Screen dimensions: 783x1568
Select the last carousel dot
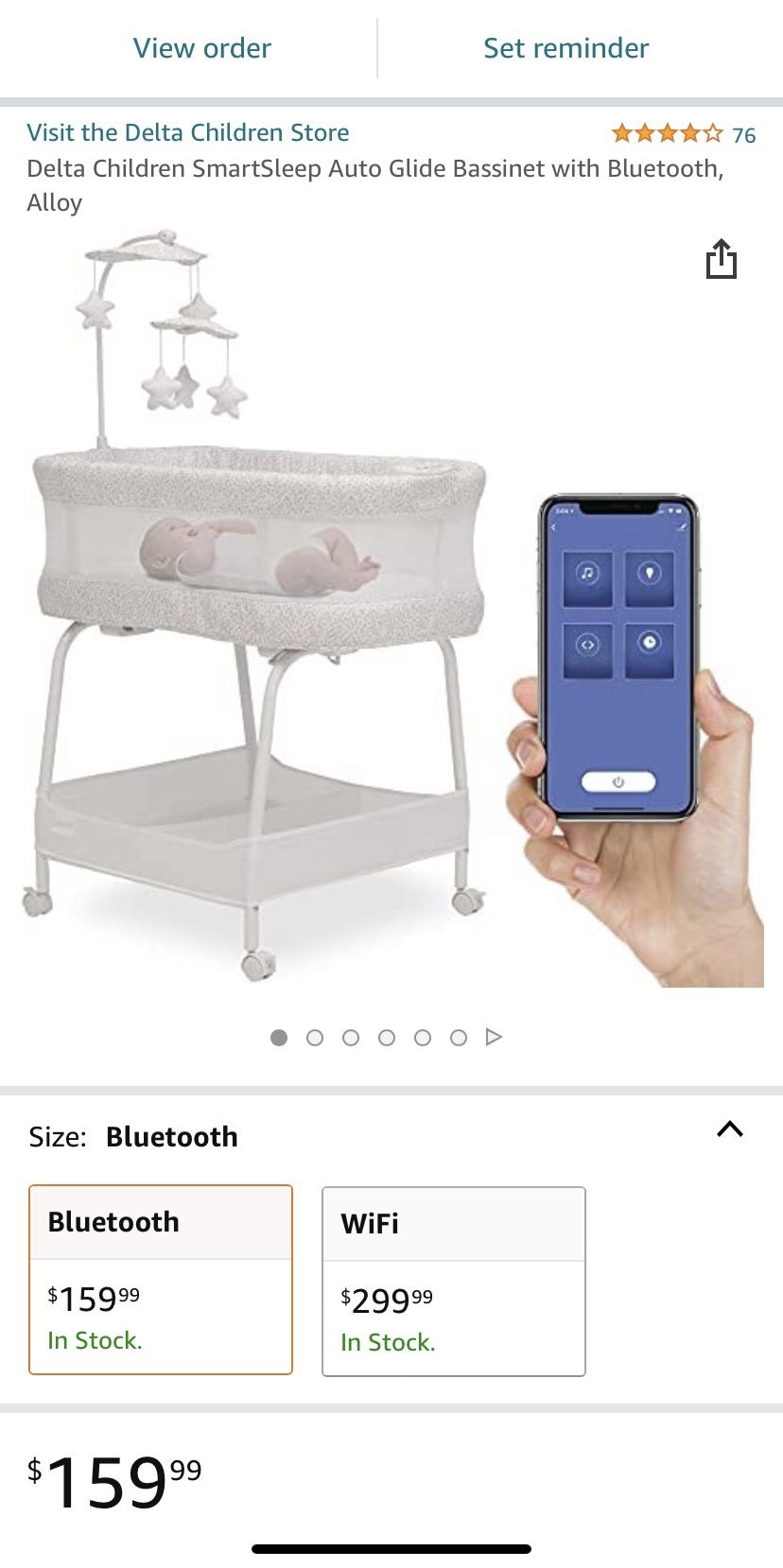coord(459,1037)
